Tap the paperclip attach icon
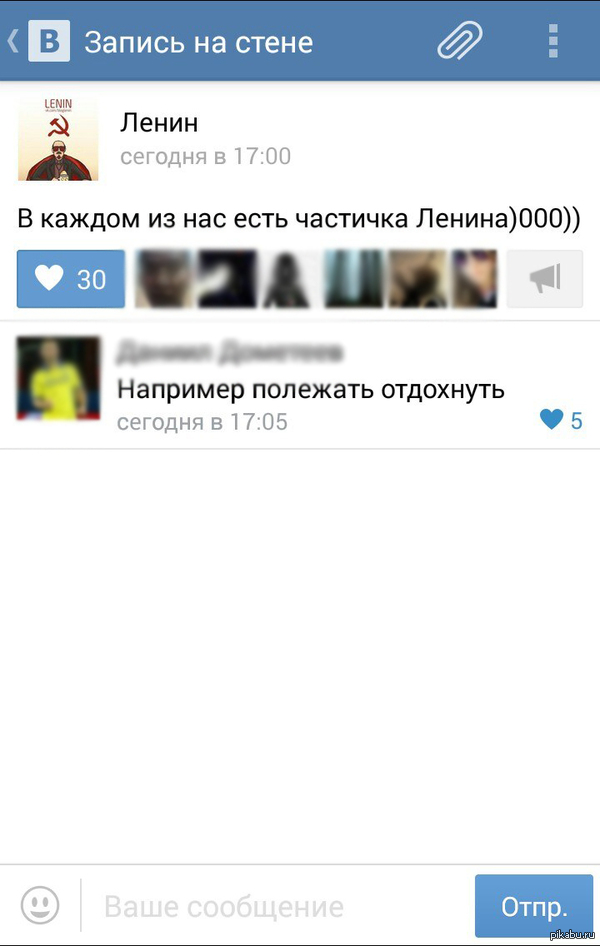 pyautogui.click(x=459, y=42)
